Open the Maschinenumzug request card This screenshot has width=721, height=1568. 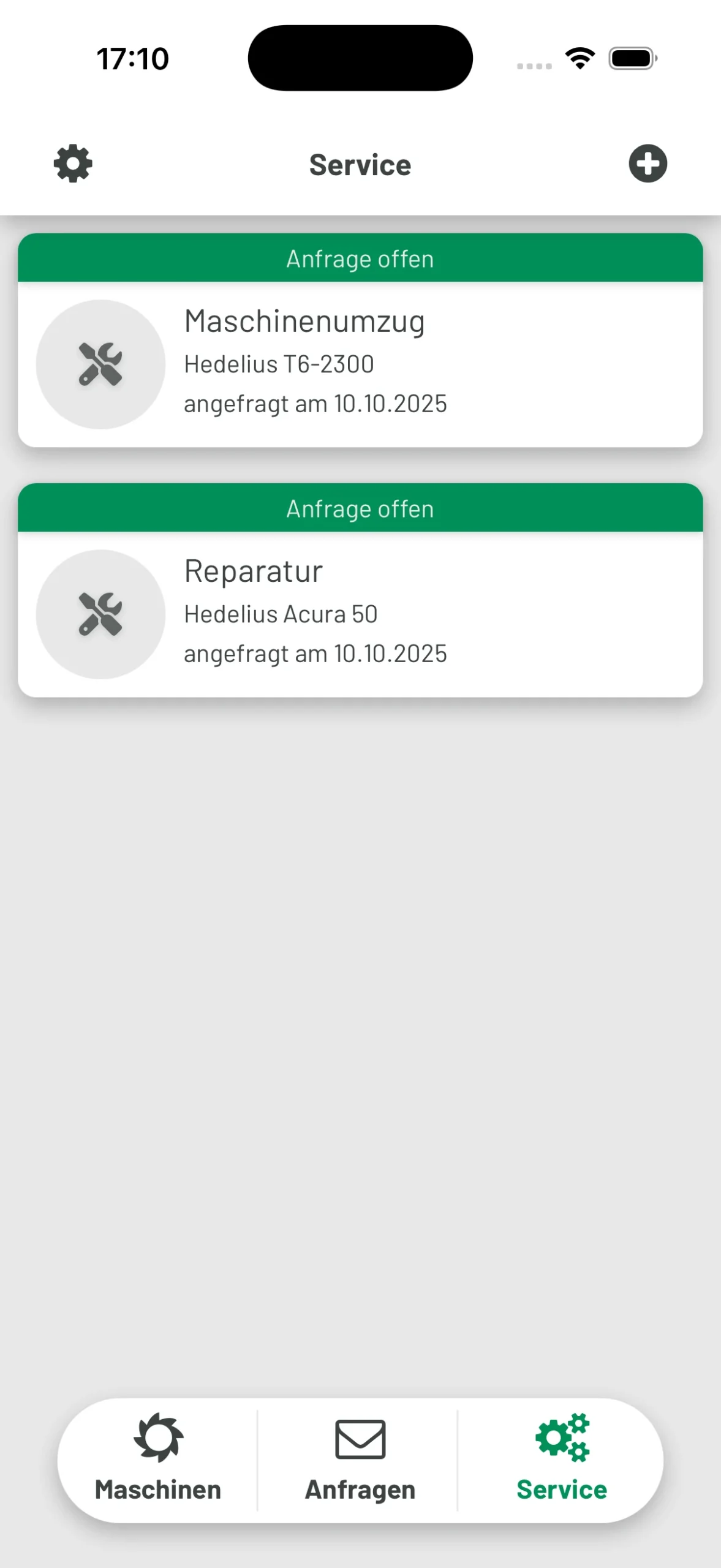(x=360, y=364)
